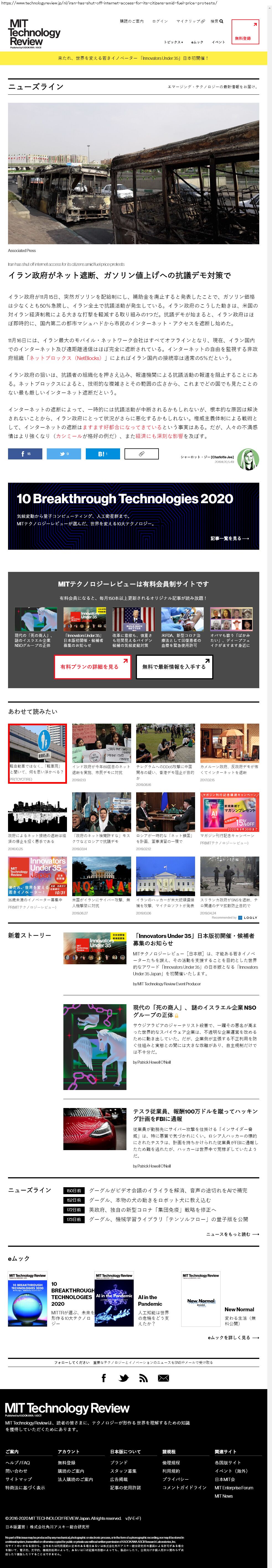Image resolution: width=272 pixels, height=1568 pixels.
Task: Copy the article link with the clip button
Action: click(141, 453)
